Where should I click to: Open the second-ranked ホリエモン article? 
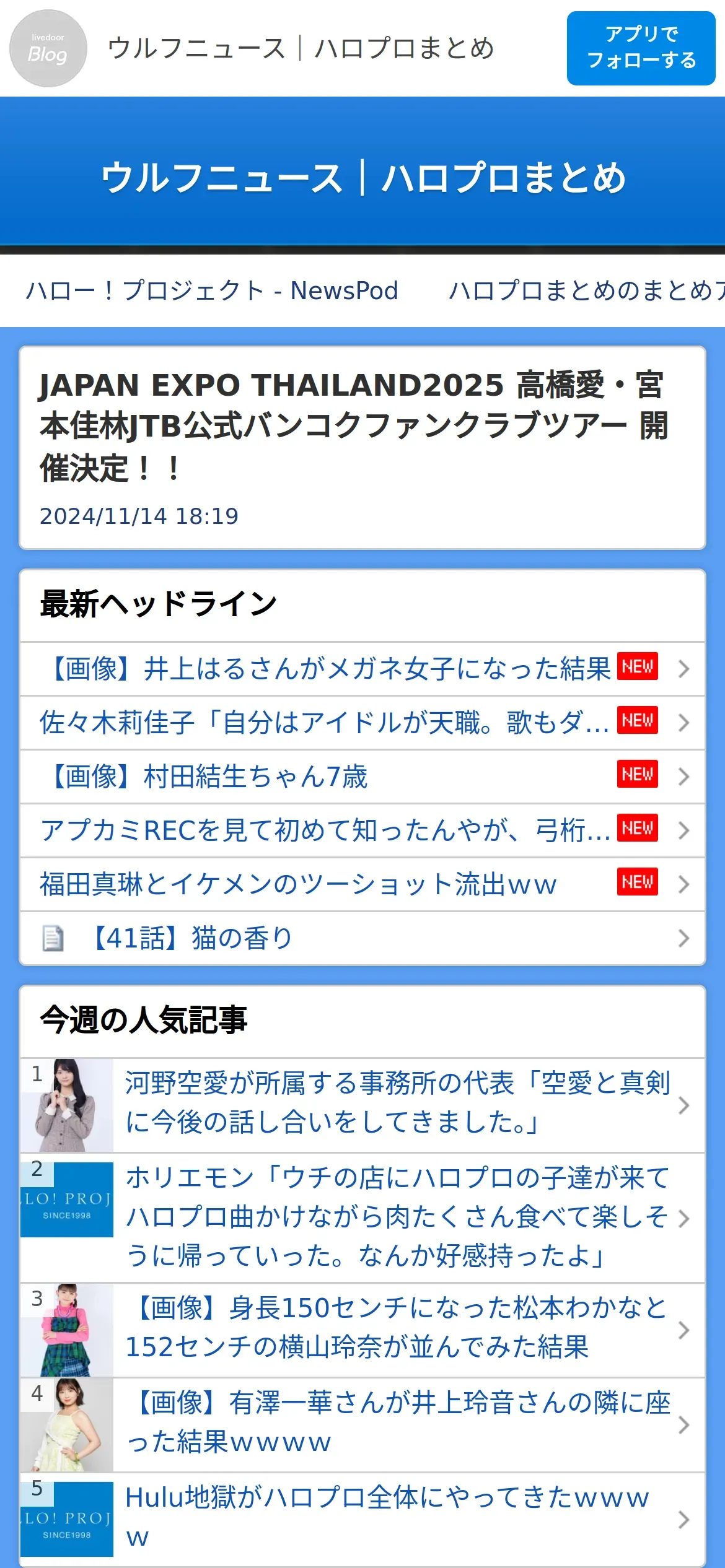[397, 1218]
